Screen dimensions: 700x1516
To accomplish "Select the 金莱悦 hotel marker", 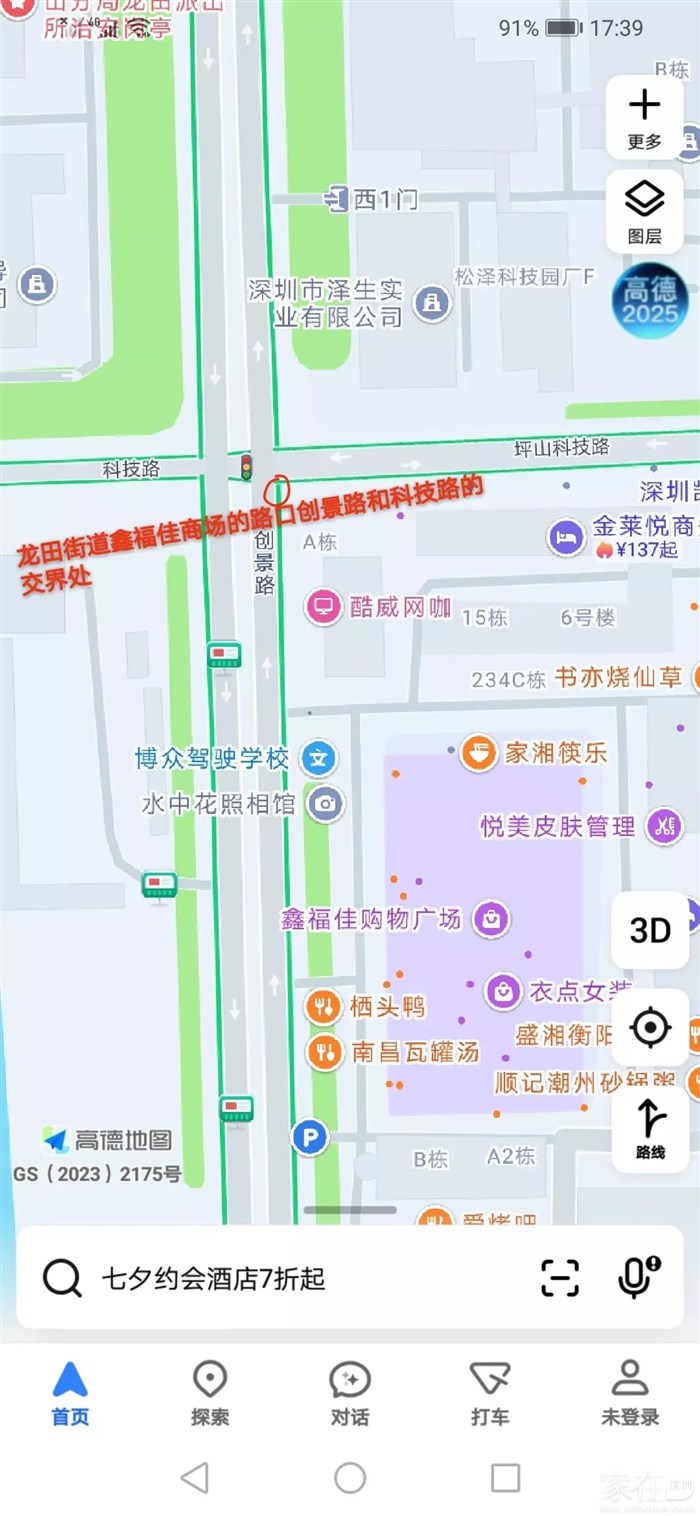I will (565, 536).
